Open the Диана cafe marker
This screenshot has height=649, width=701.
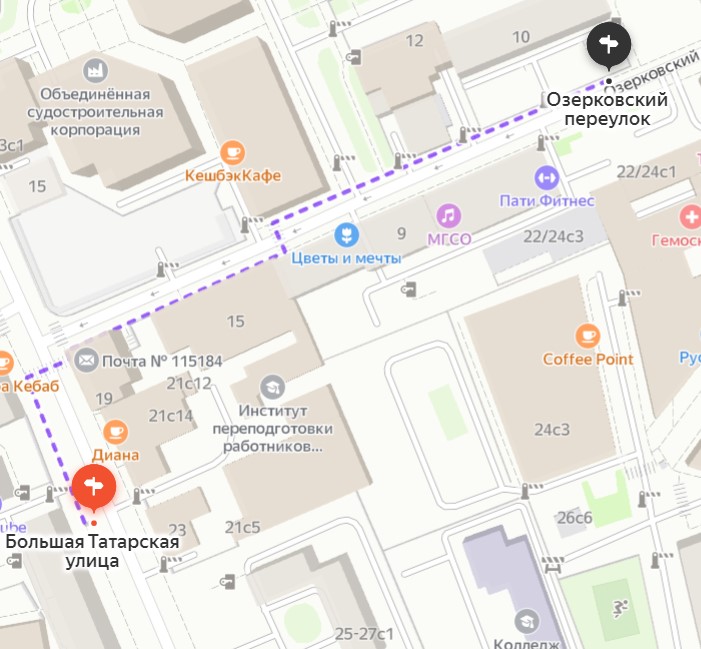pyautogui.click(x=116, y=430)
